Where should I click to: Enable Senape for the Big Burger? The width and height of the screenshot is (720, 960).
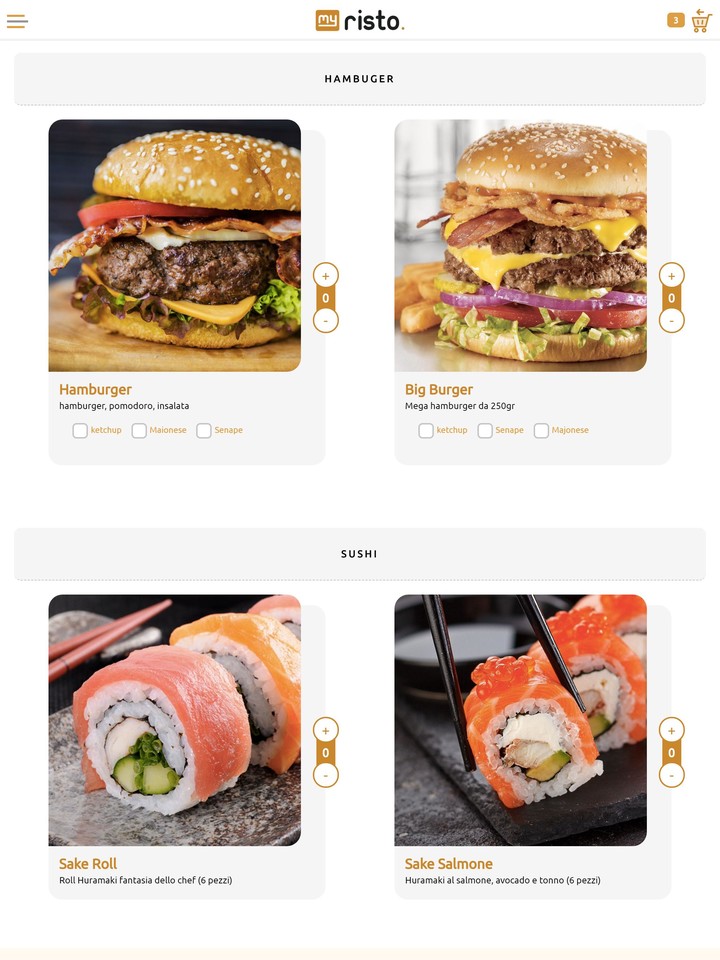485,430
